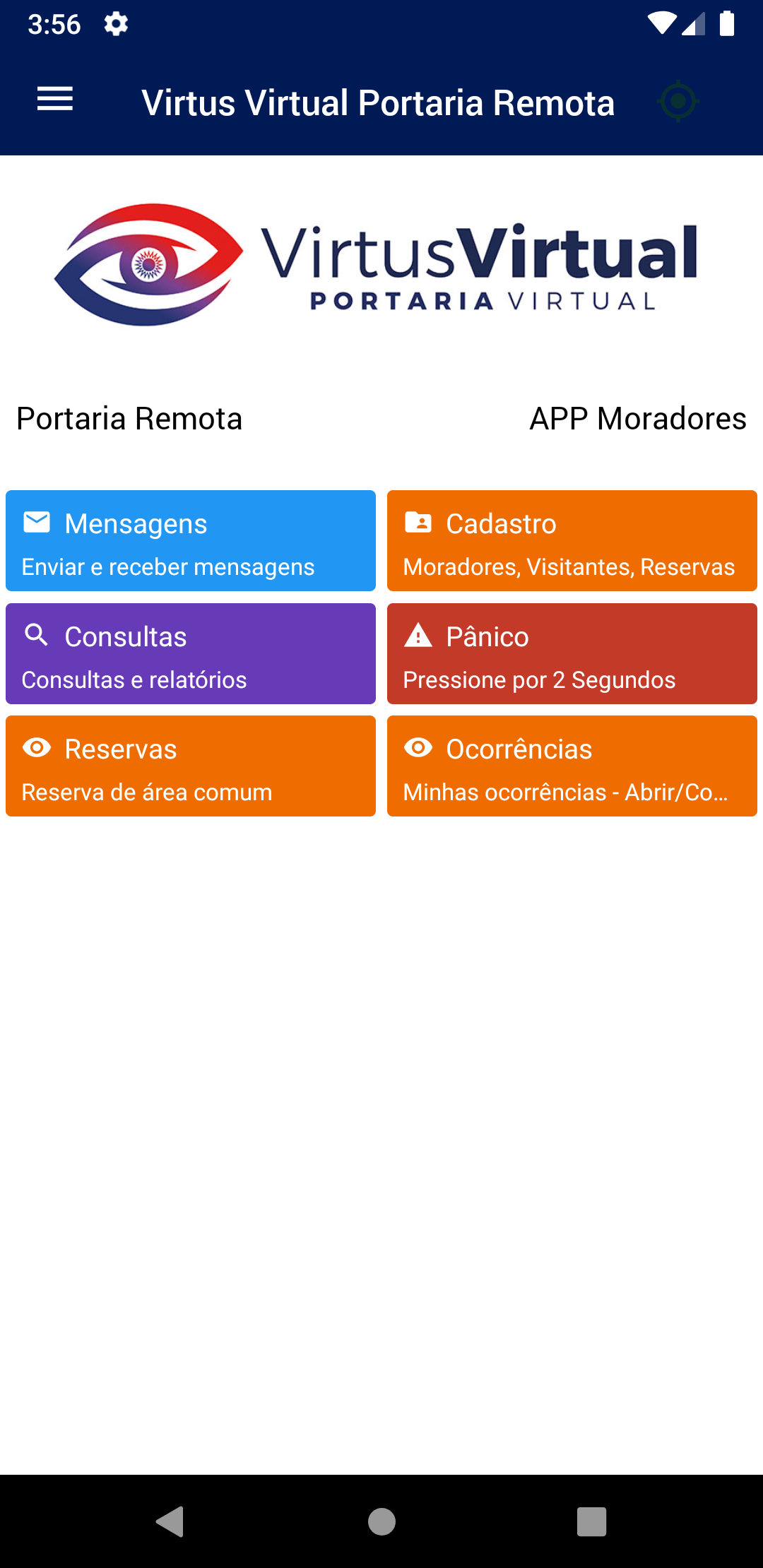
Task: Open Mensagens to send and receive messages
Action: (191, 541)
